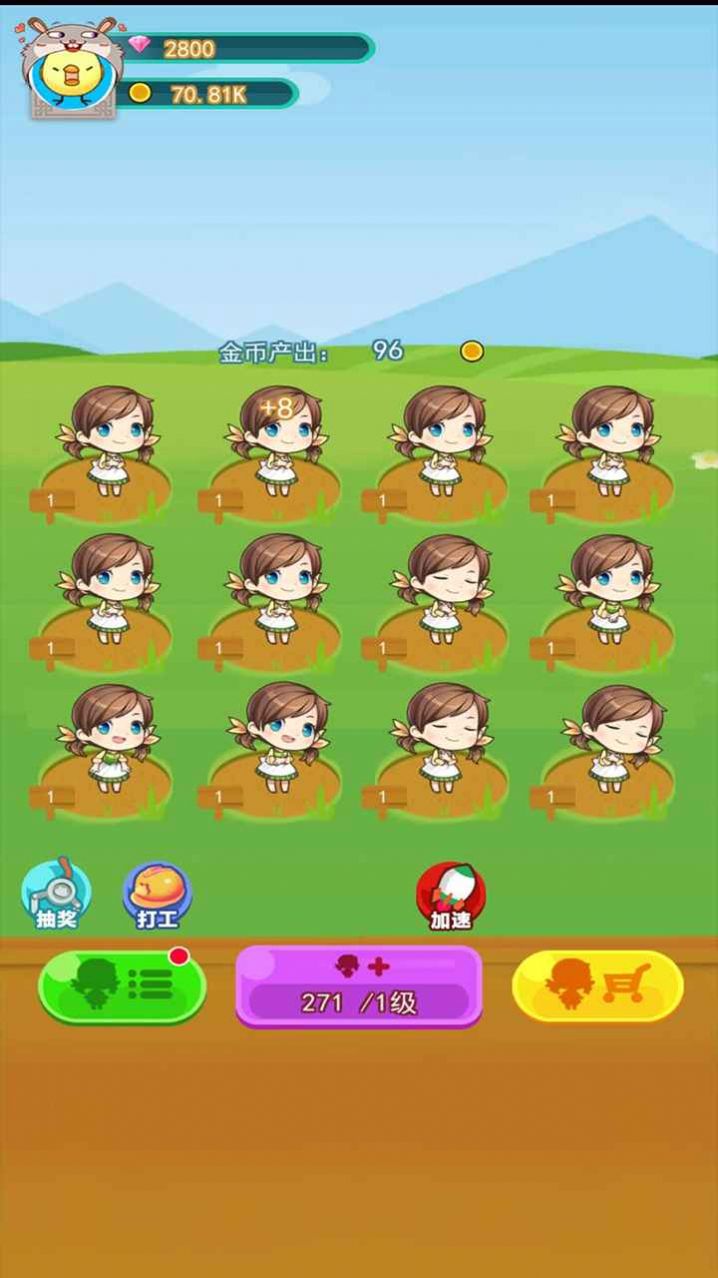
Task: Open the yellow shop cart button
Action: [x=598, y=985]
